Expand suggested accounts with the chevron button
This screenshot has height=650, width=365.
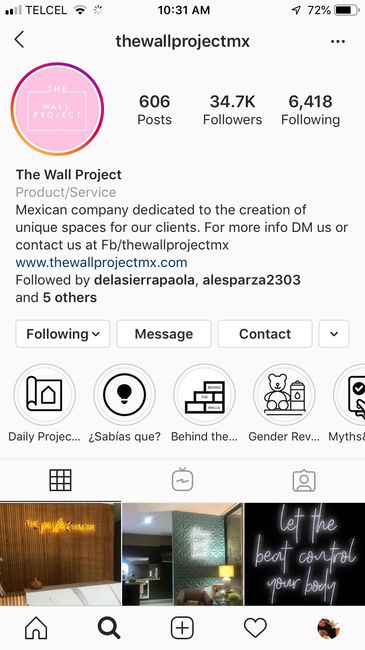(334, 334)
